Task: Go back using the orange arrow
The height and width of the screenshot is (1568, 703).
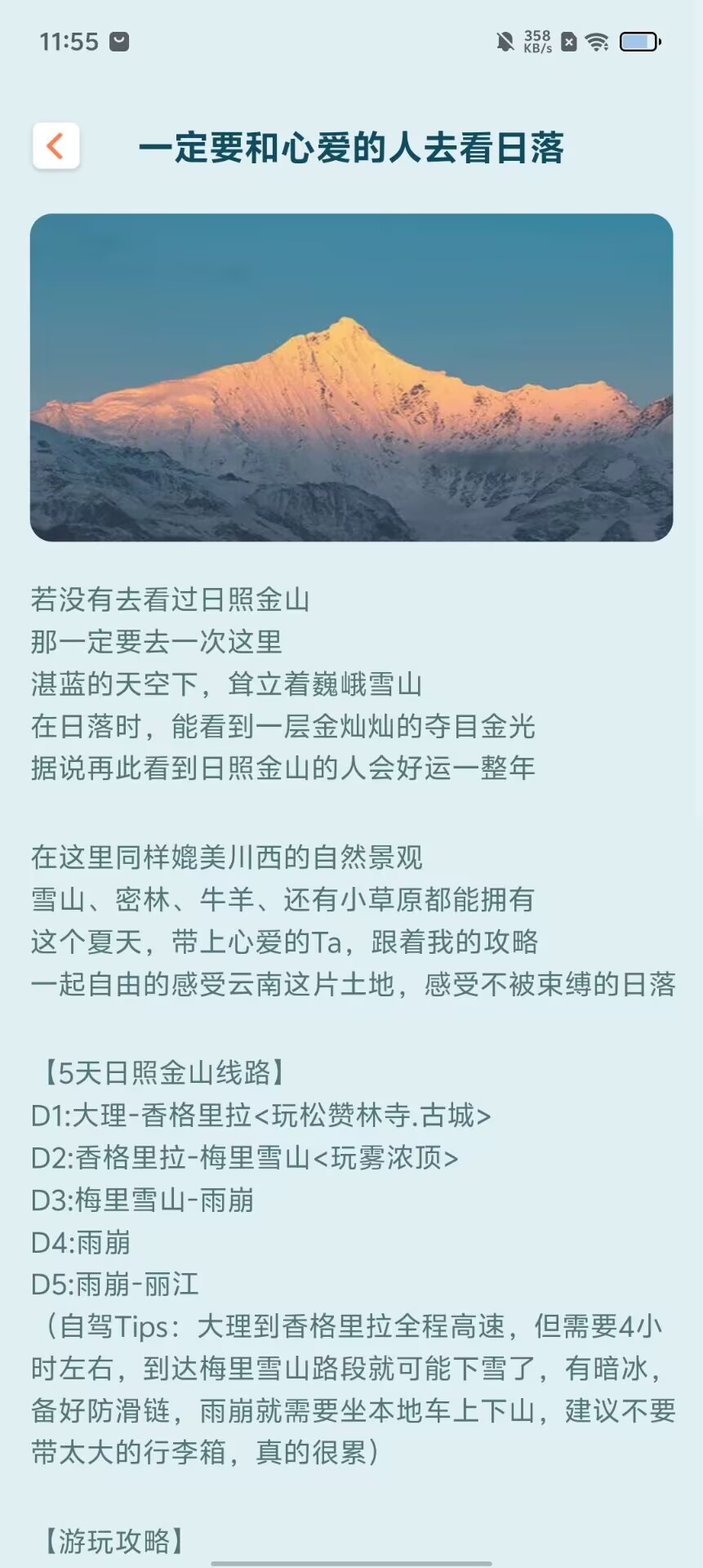Action: click(x=56, y=147)
